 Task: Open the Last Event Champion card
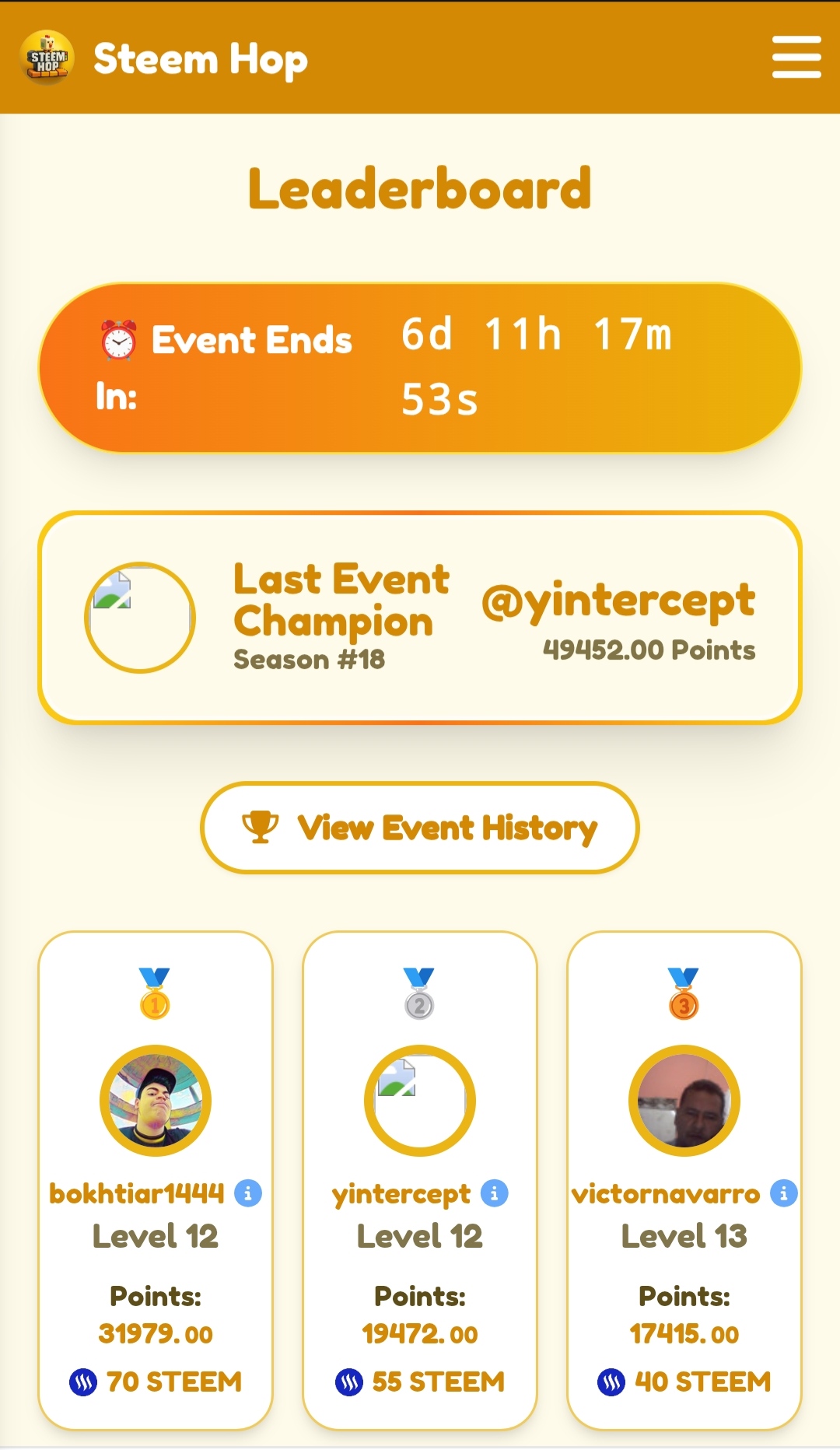420,618
